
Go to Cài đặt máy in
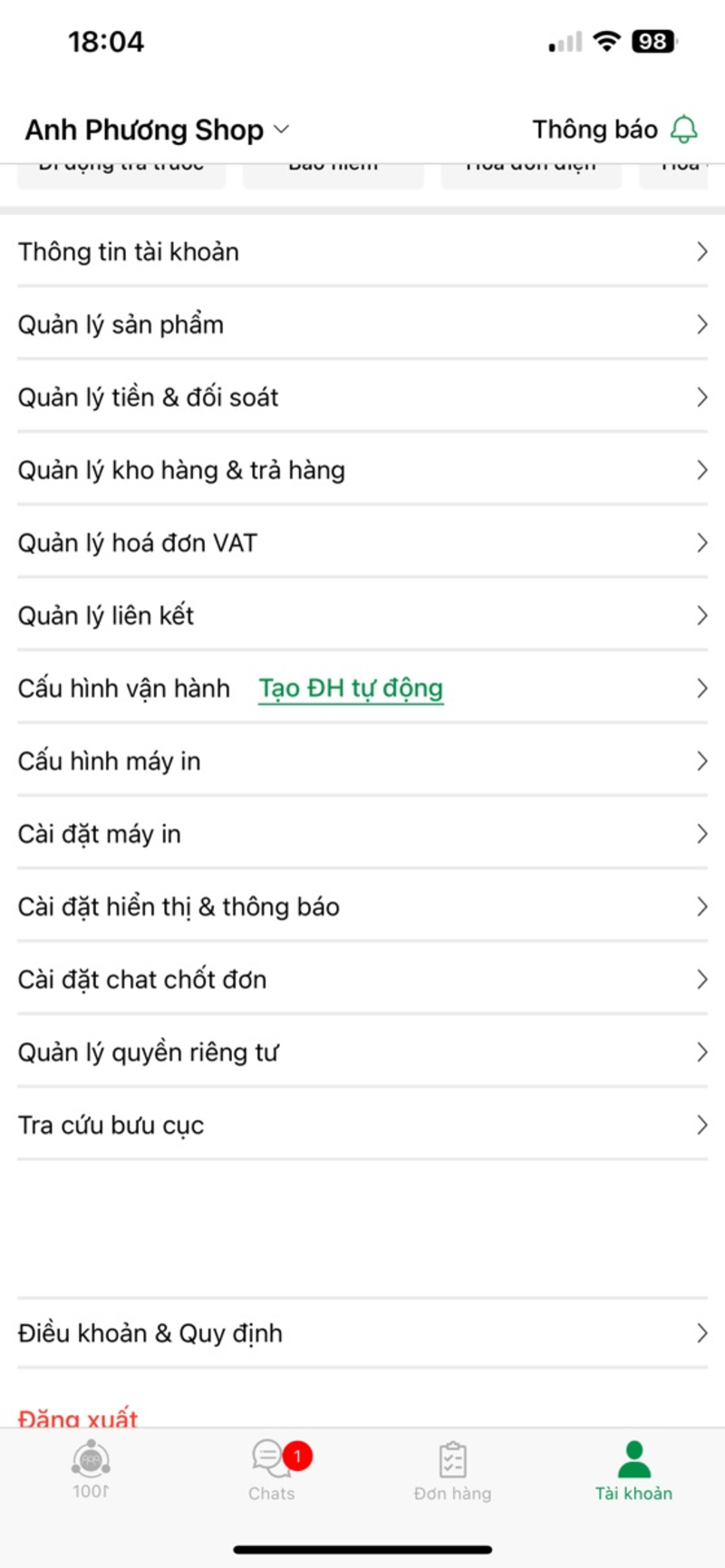pos(362,834)
